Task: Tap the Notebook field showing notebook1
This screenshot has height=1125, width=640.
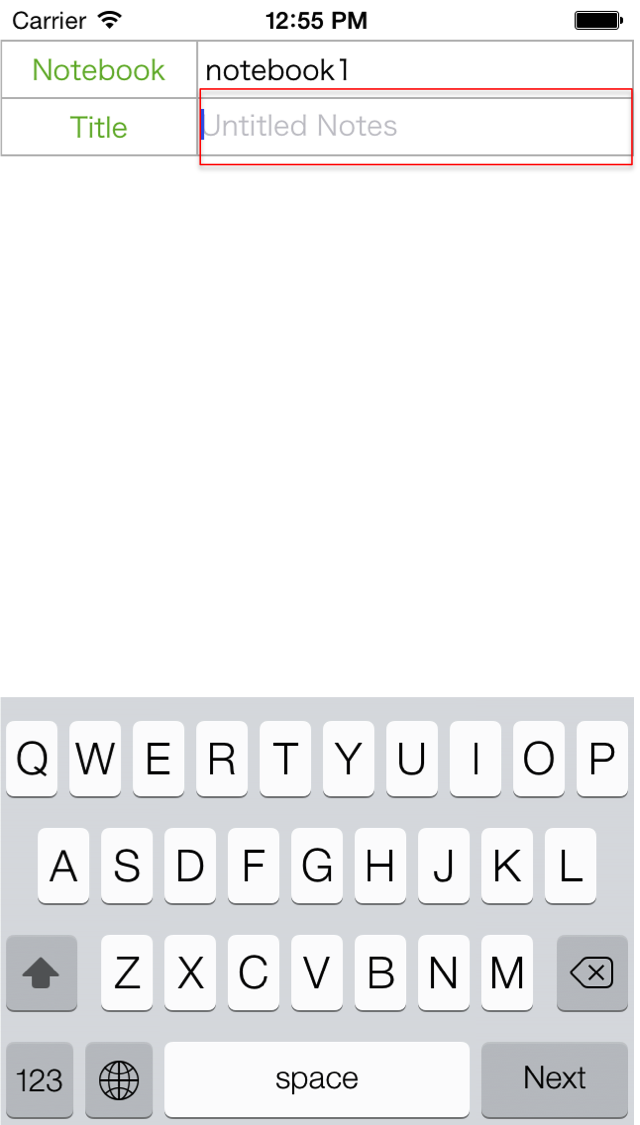Action: tap(415, 70)
